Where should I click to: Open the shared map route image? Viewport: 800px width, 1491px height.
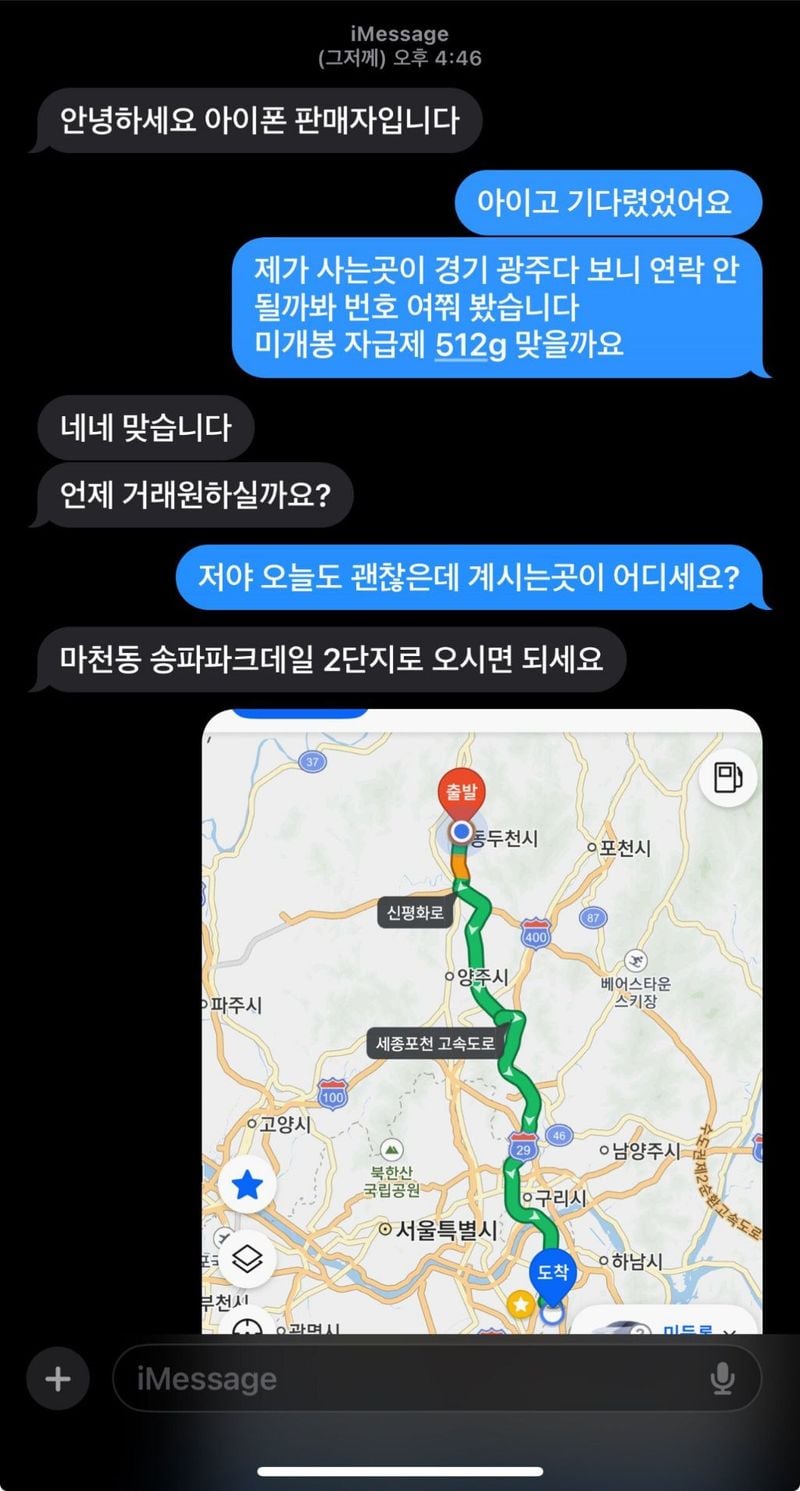coord(482,1020)
